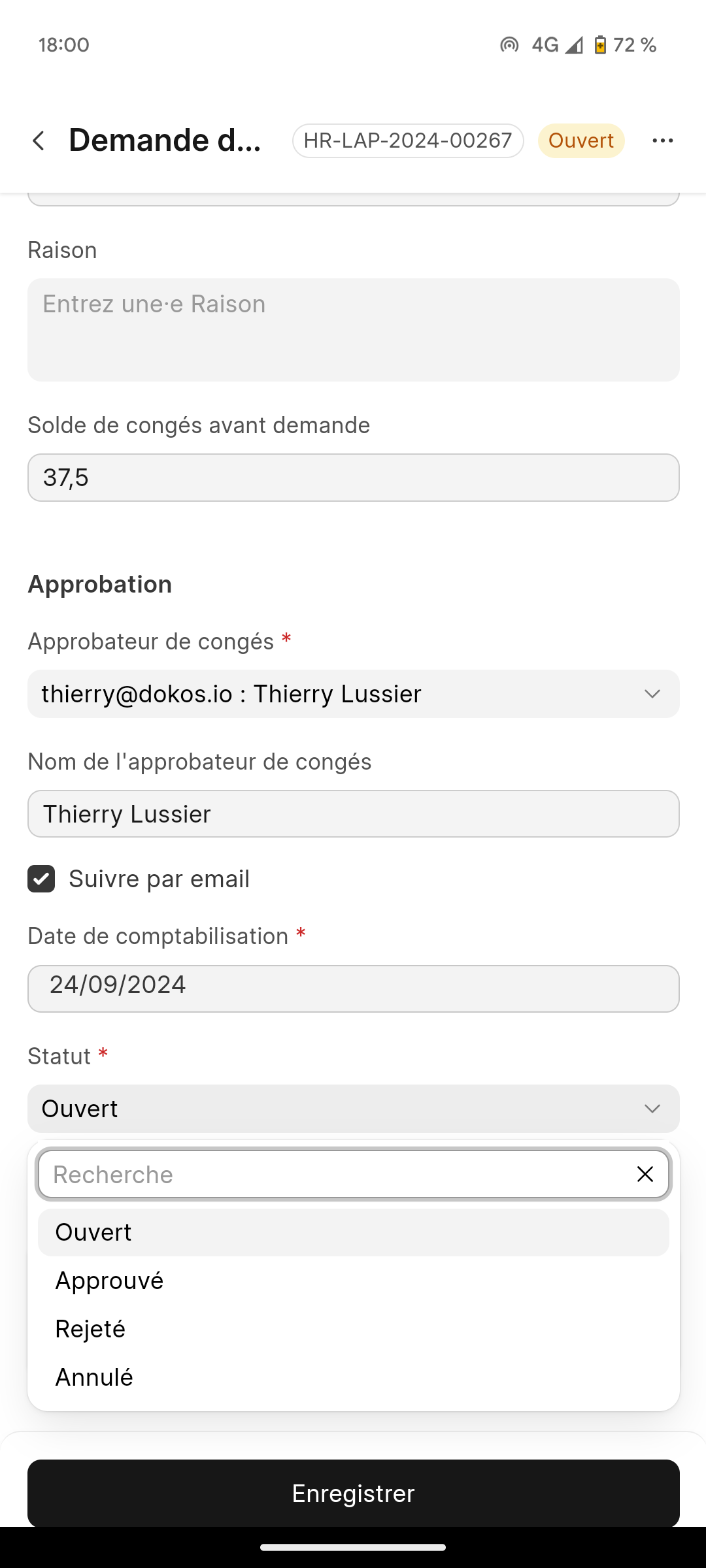
Task: Toggle the email follow checkbox off
Action: click(41, 879)
